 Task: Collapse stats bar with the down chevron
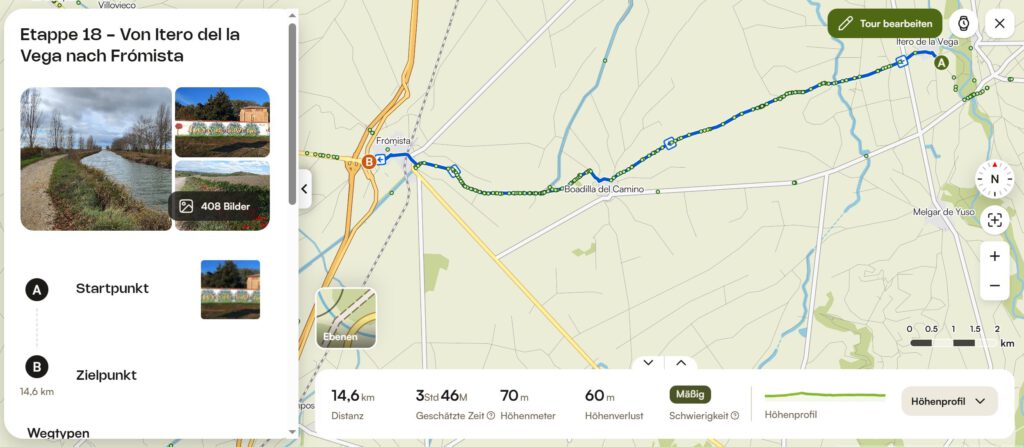[x=648, y=363]
